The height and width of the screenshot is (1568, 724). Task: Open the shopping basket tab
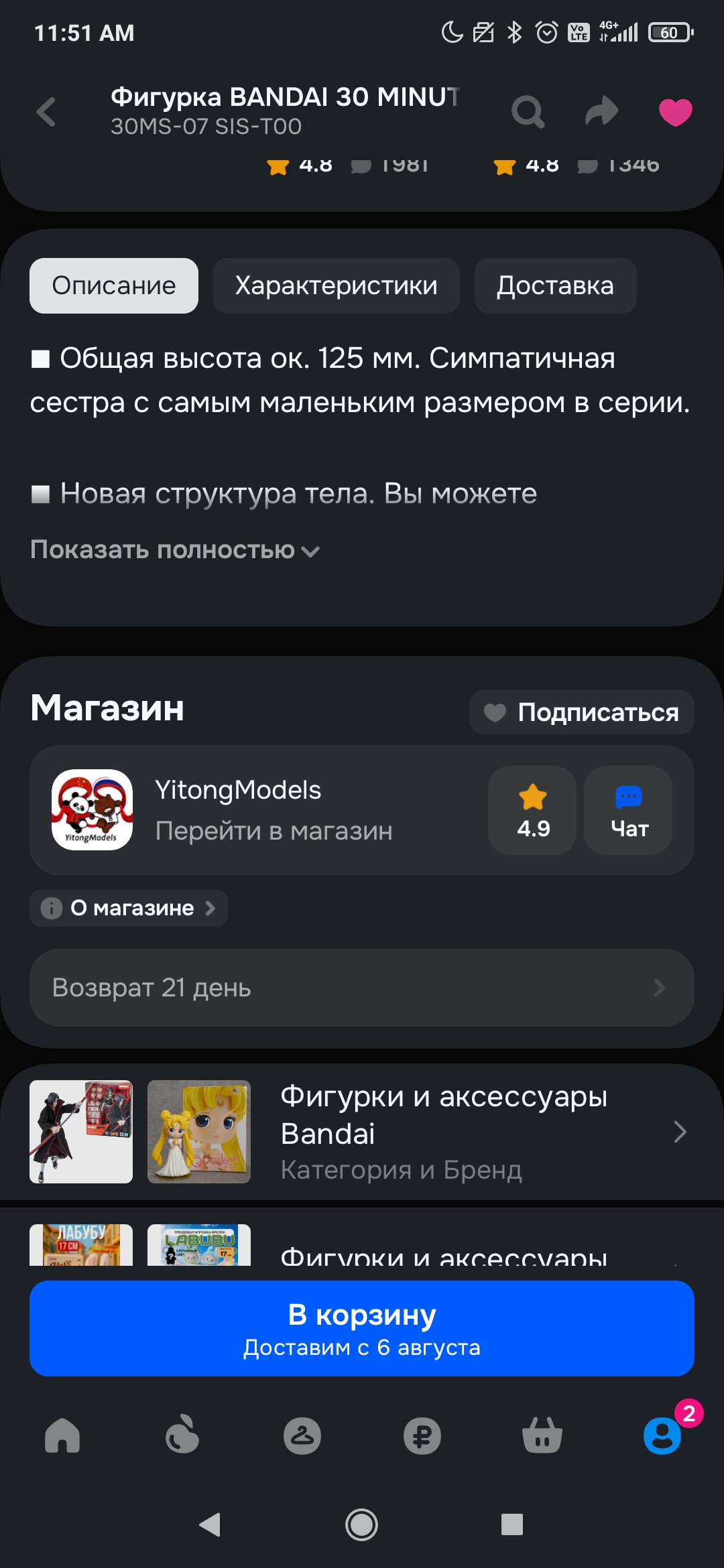tap(542, 1435)
